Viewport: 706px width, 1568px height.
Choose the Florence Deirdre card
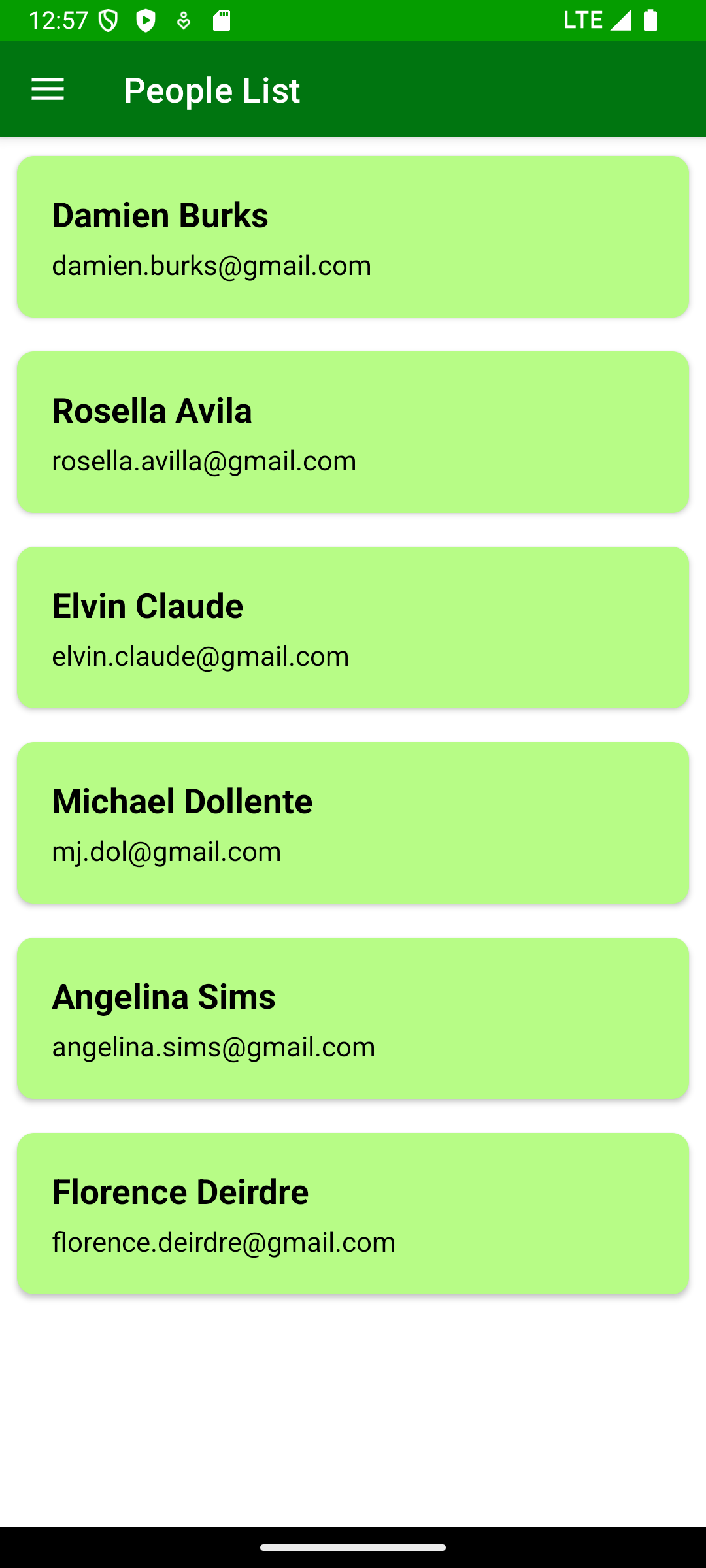[x=353, y=1213]
